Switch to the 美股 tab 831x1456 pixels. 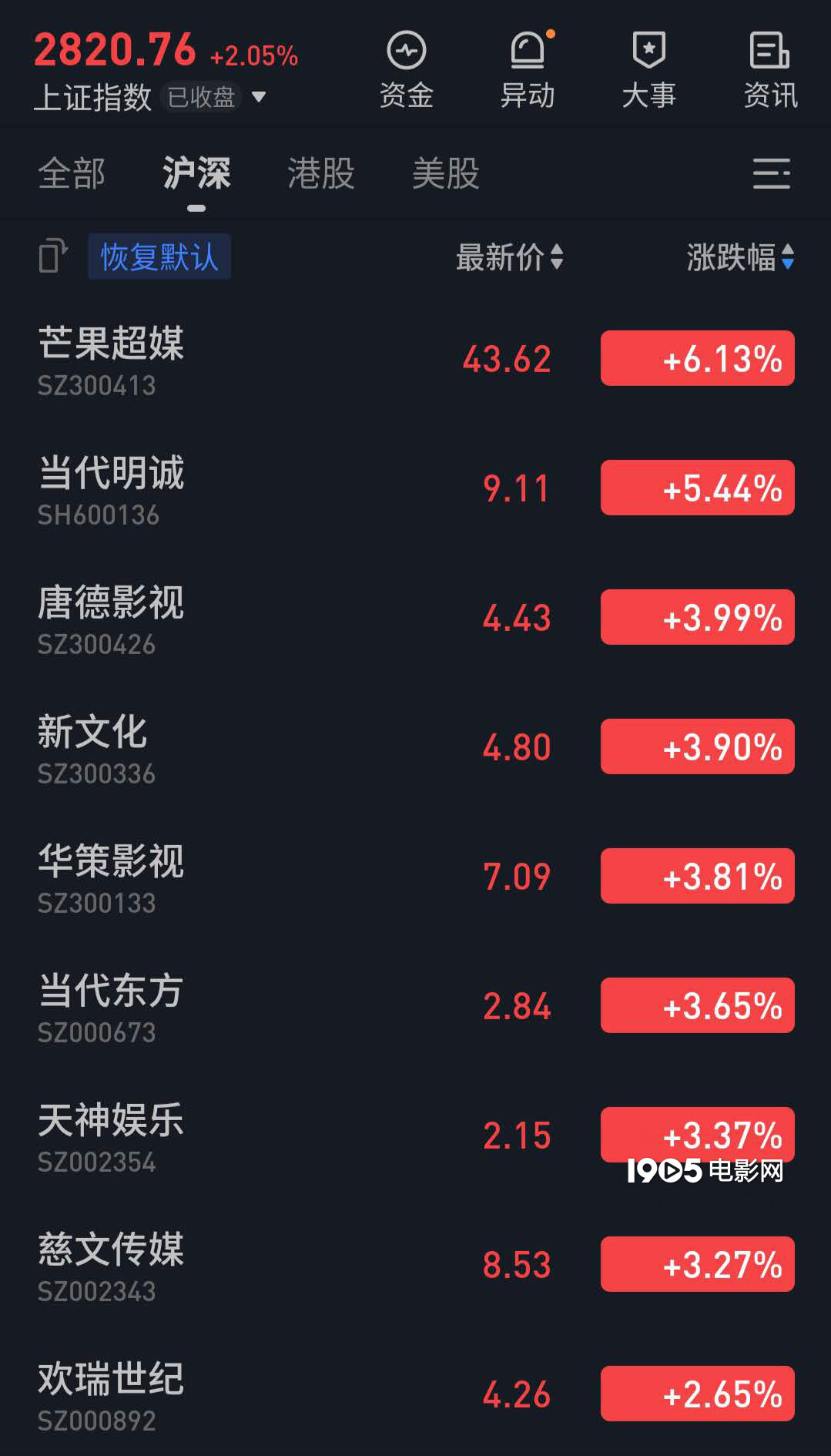coord(445,174)
